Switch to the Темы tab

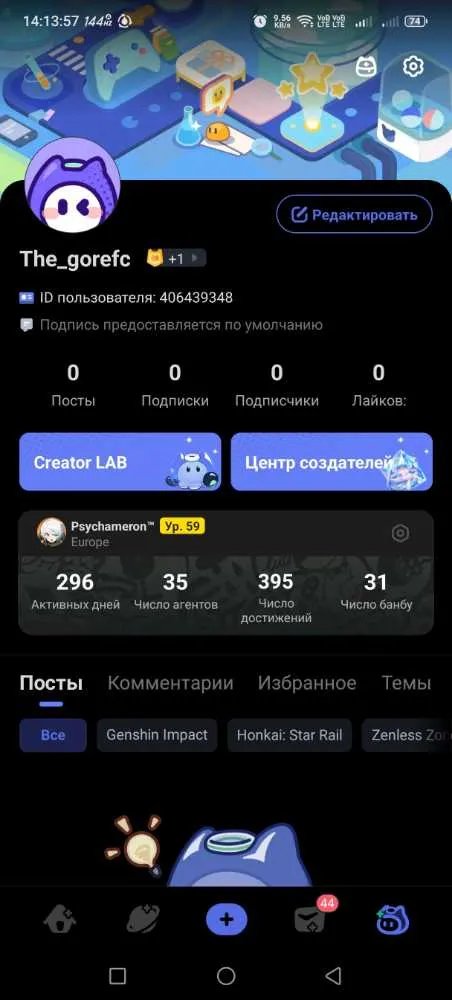point(406,683)
